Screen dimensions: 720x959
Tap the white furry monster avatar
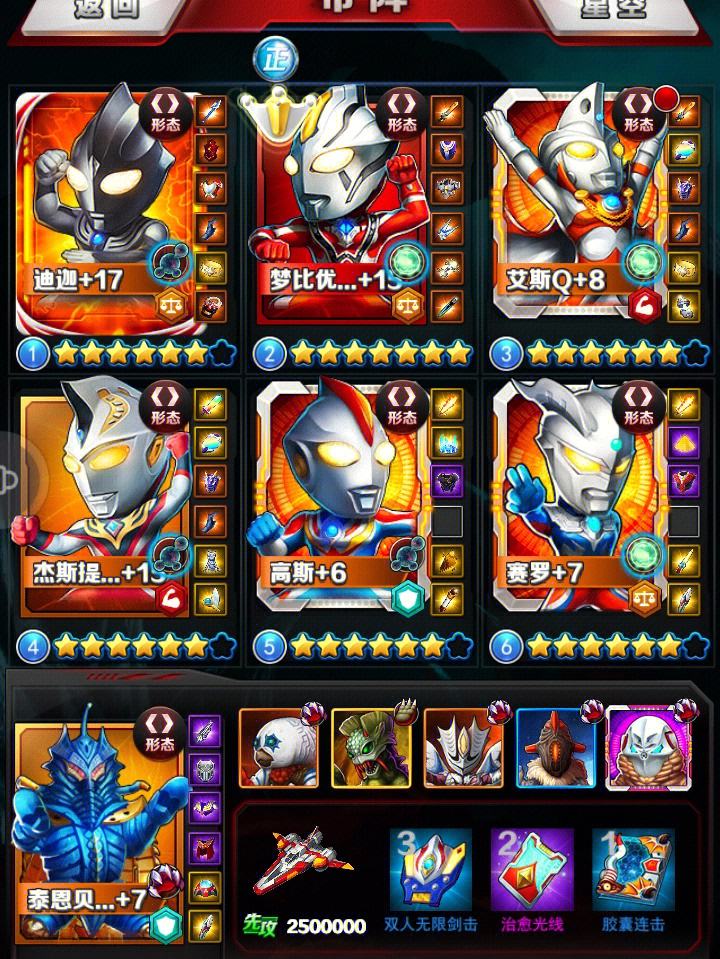279,747
